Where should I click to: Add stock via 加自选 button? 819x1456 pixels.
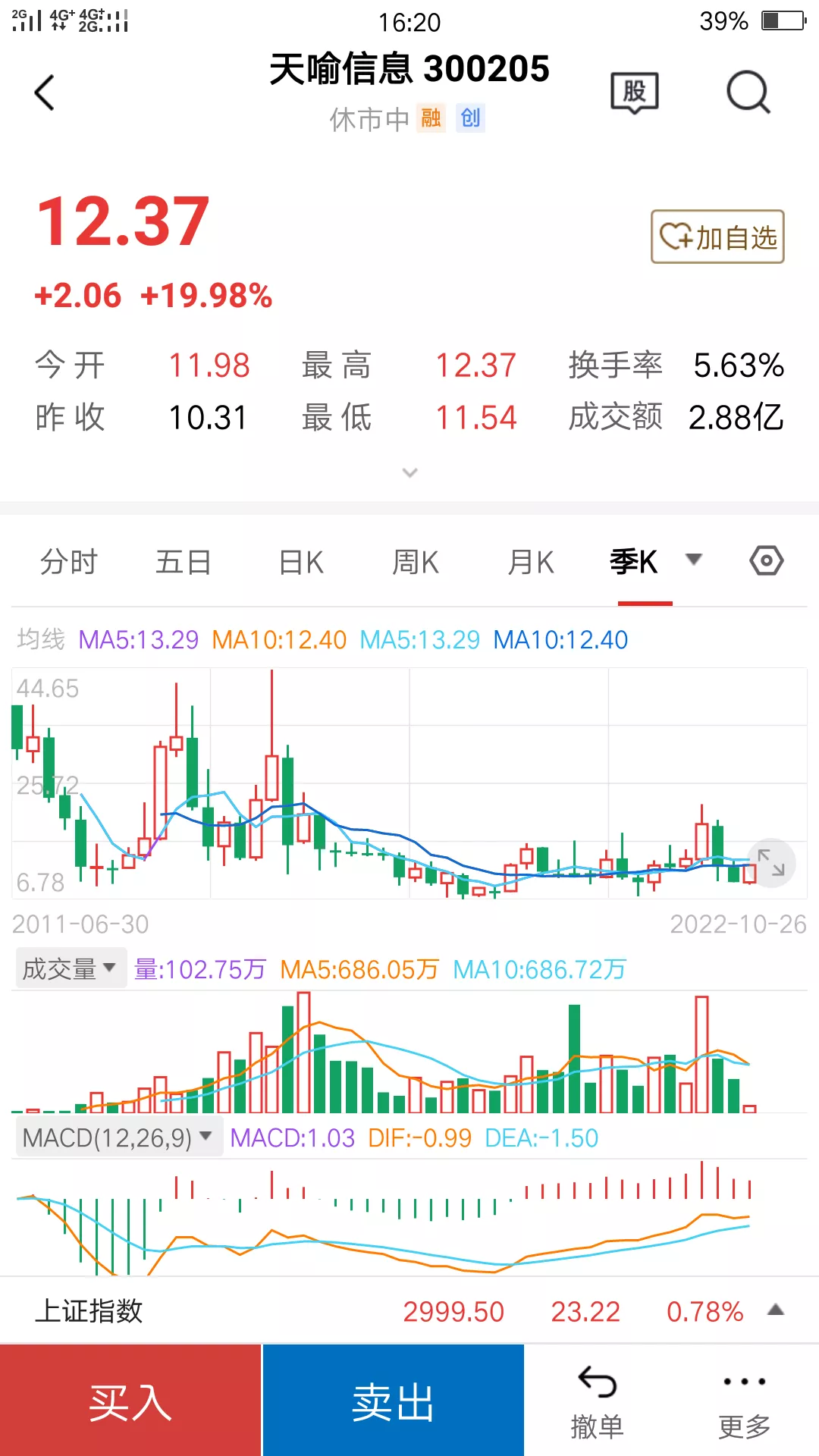(717, 237)
